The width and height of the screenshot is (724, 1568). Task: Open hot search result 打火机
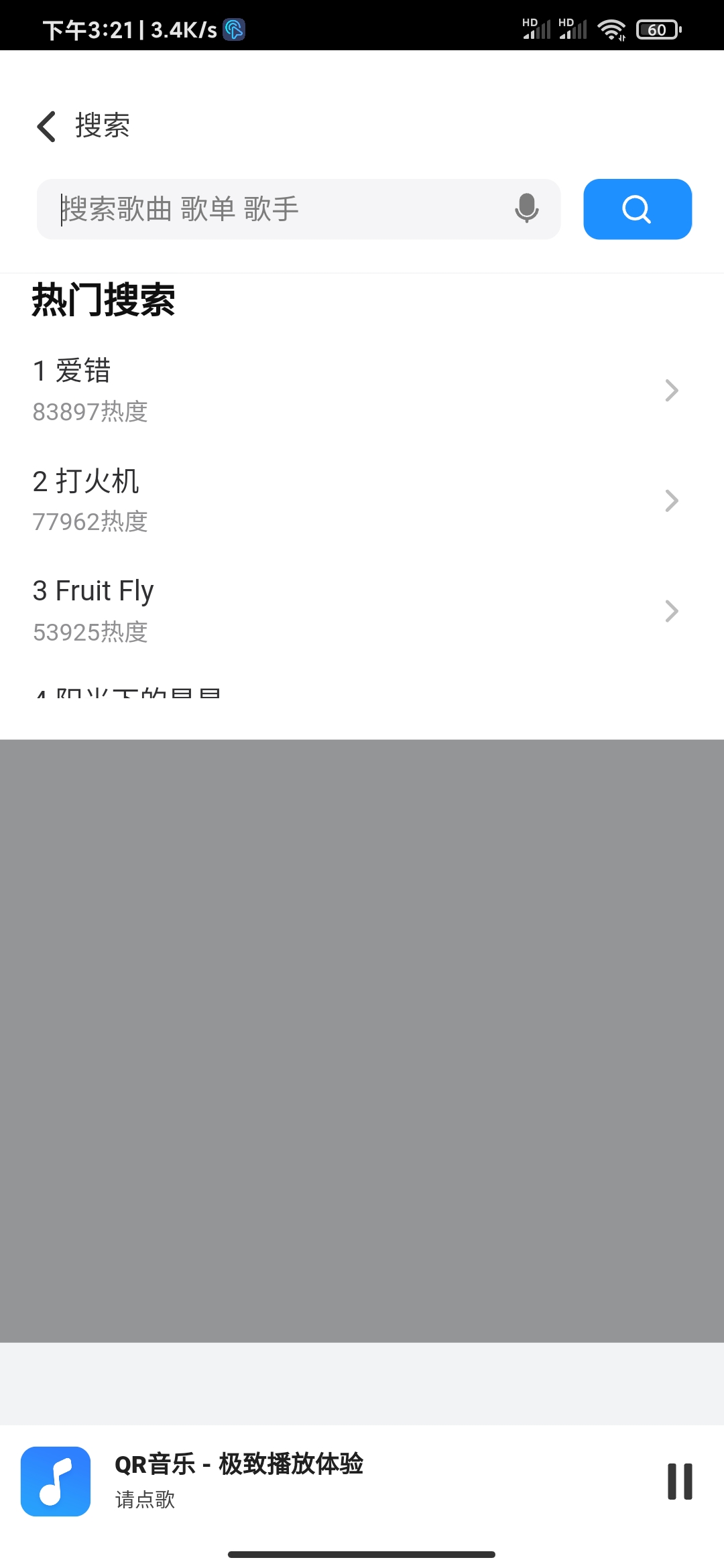pos(355,501)
